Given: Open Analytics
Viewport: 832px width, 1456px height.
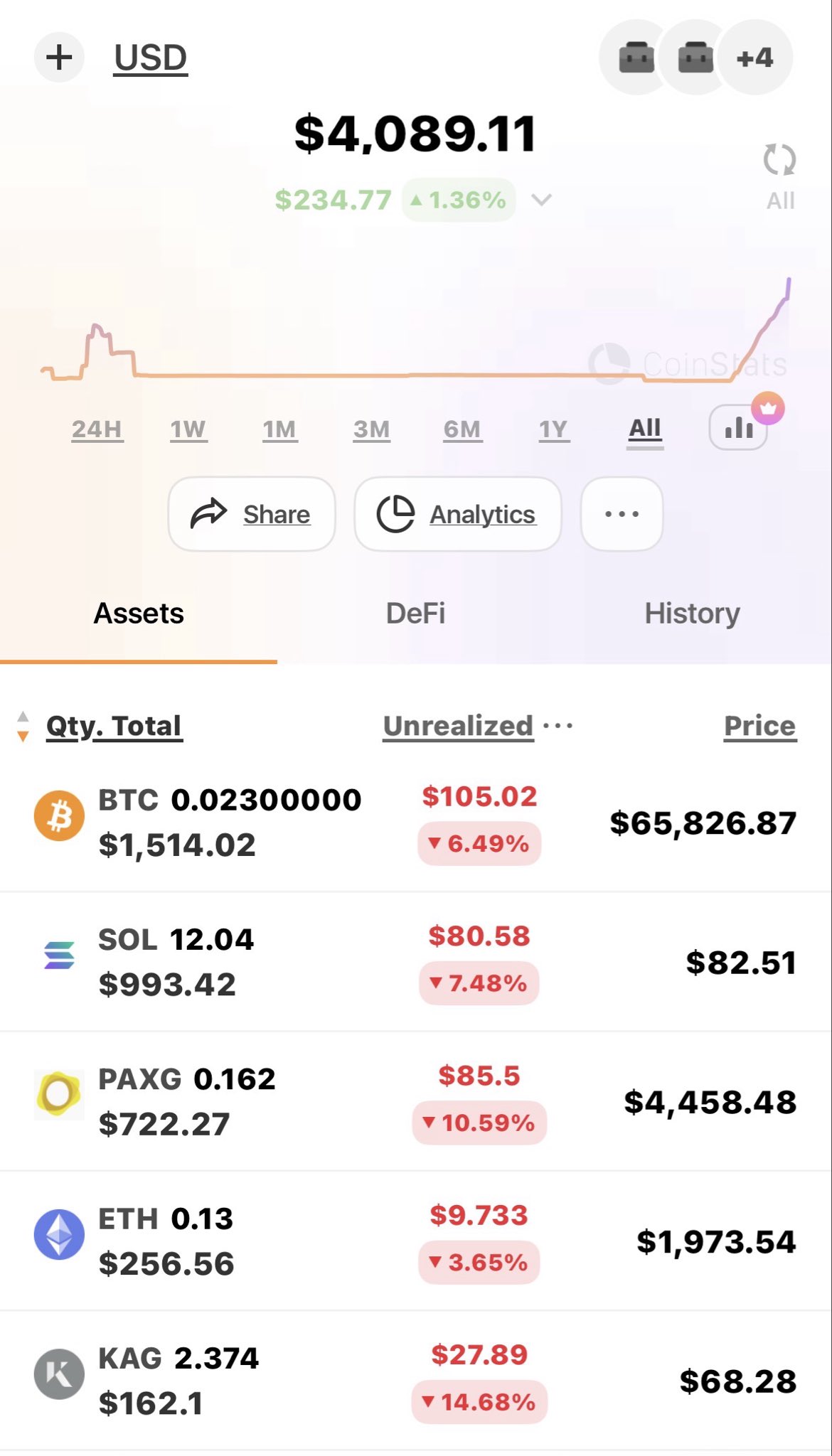Looking at the screenshot, I should coord(457,514).
